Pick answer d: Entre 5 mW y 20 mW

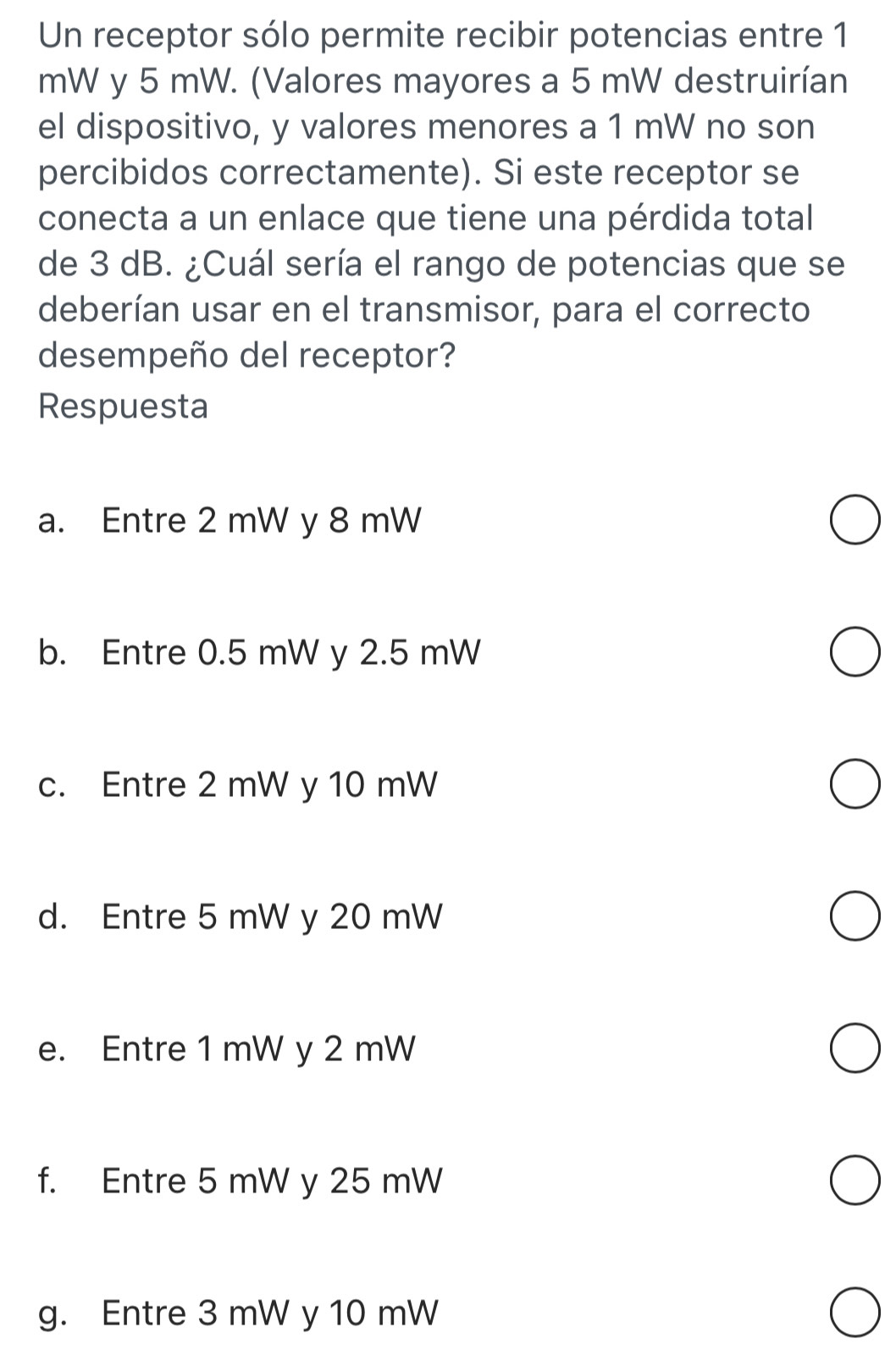tap(854, 917)
